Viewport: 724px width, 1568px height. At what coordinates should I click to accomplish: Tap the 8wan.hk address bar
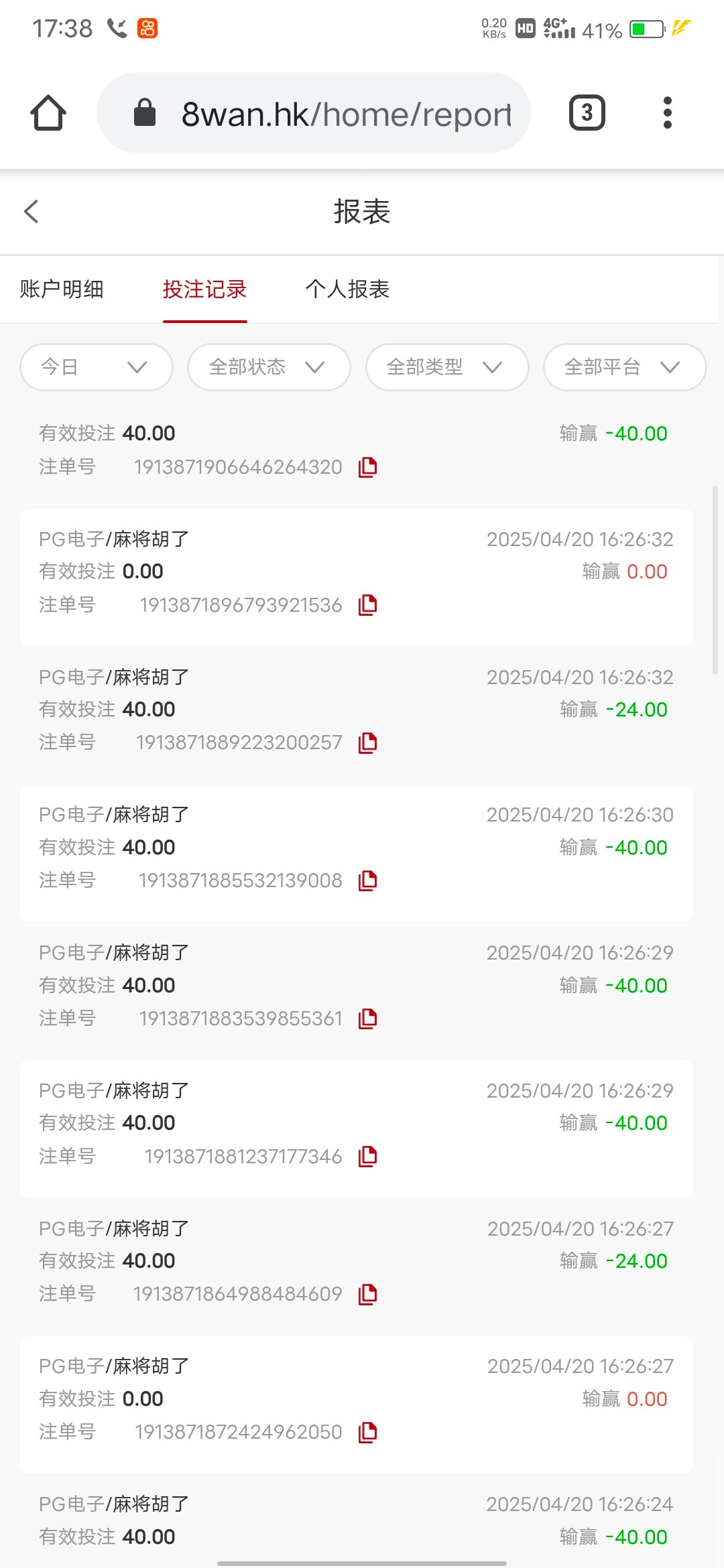point(314,113)
